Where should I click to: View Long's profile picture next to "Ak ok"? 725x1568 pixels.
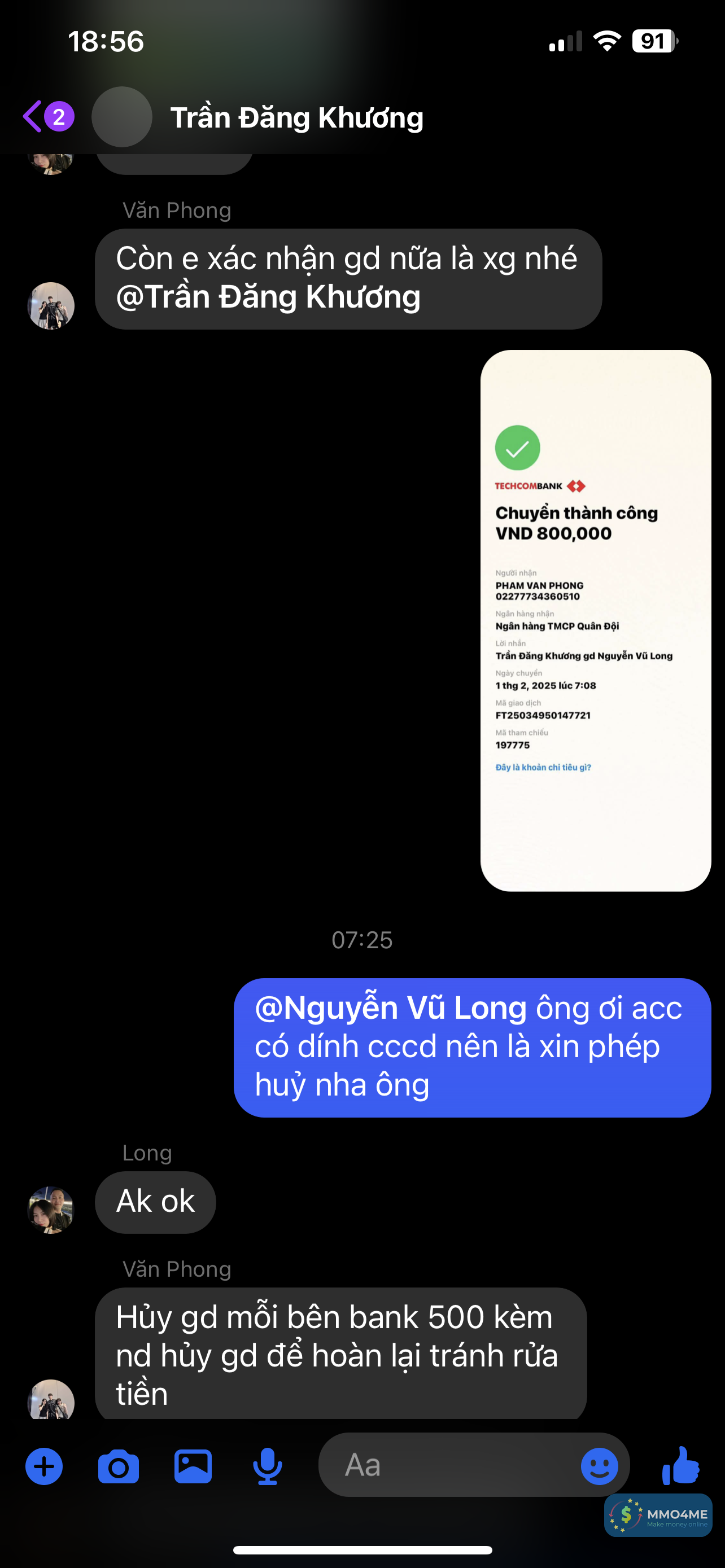click(51, 1209)
